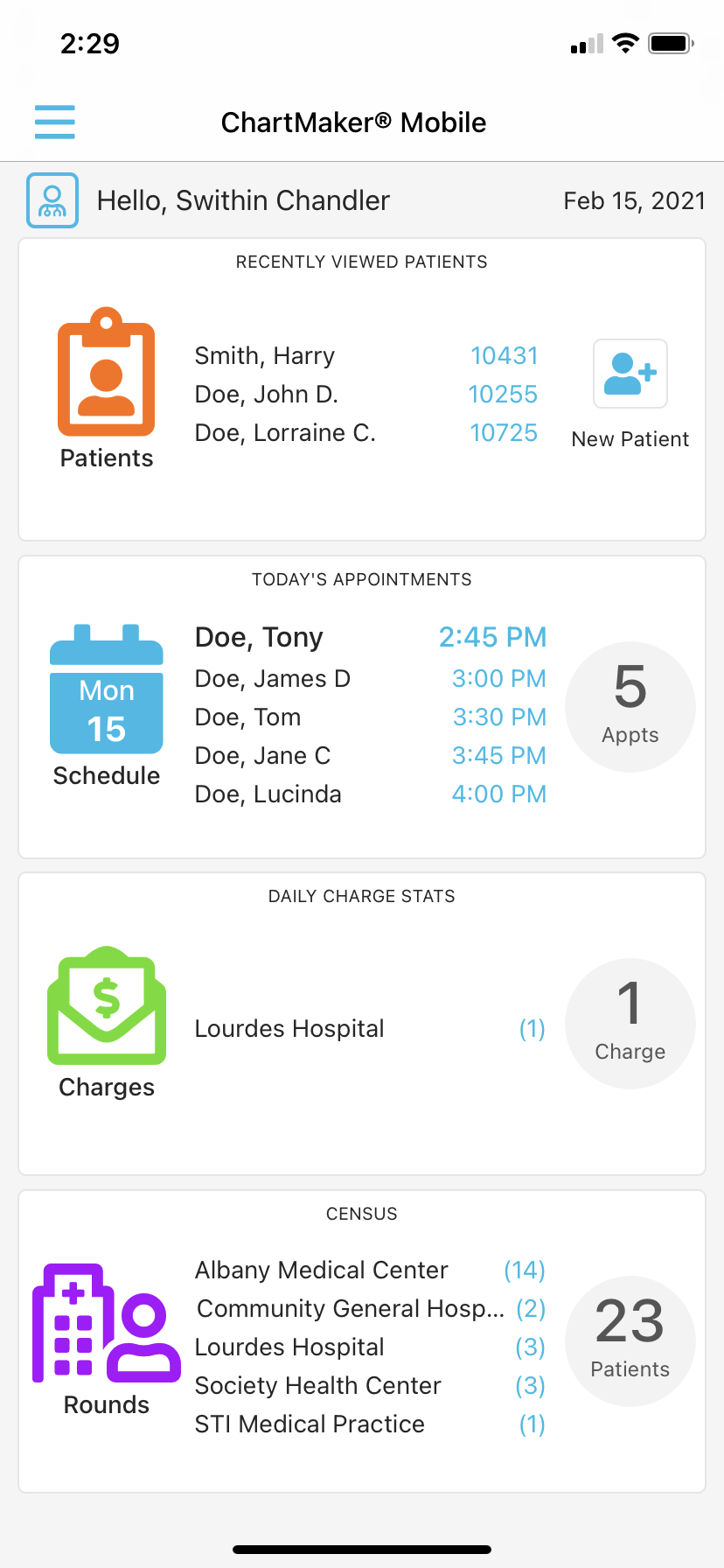Open the provider profile icon

(52, 200)
